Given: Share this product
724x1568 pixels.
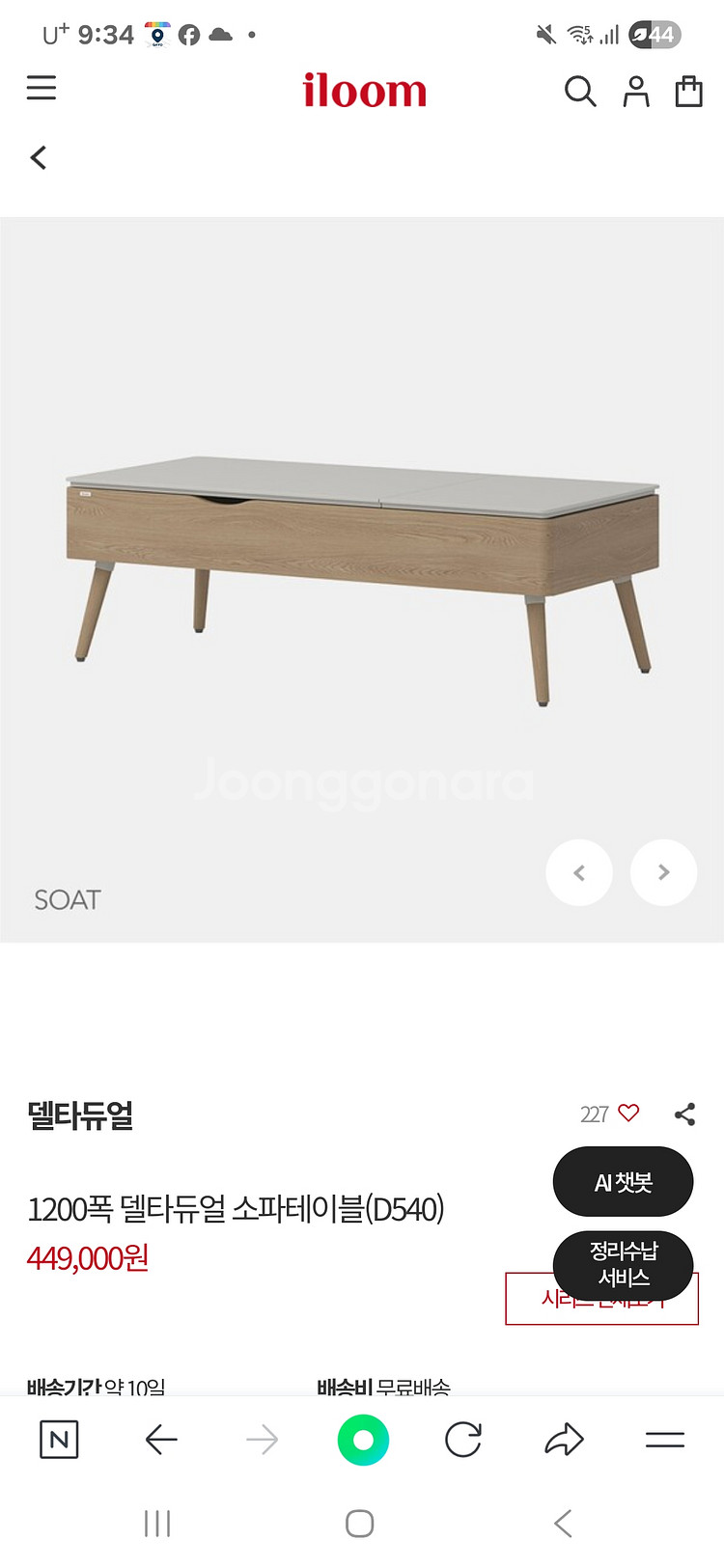Looking at the screenshot, I should [685, 1114].
